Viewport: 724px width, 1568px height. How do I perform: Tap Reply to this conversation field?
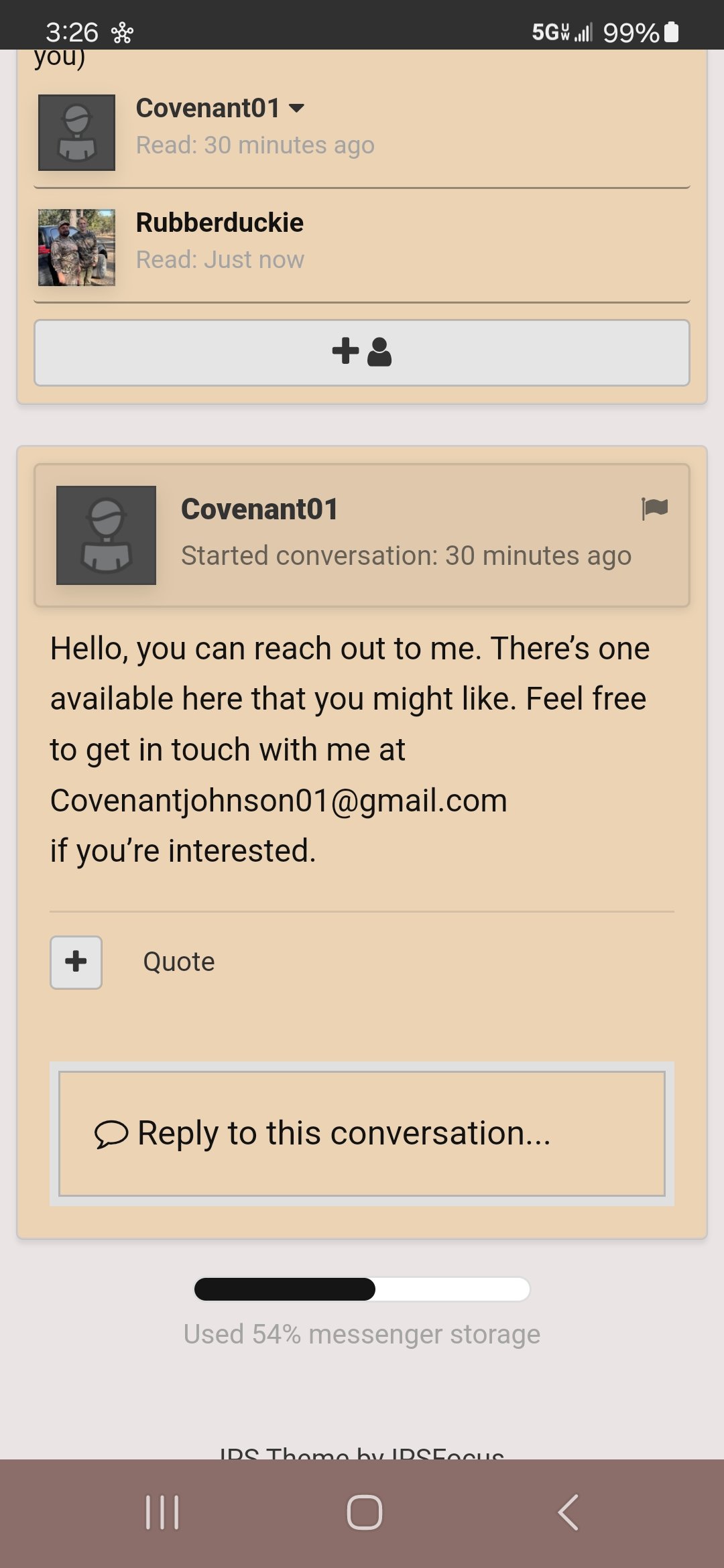coord(362,1134)
